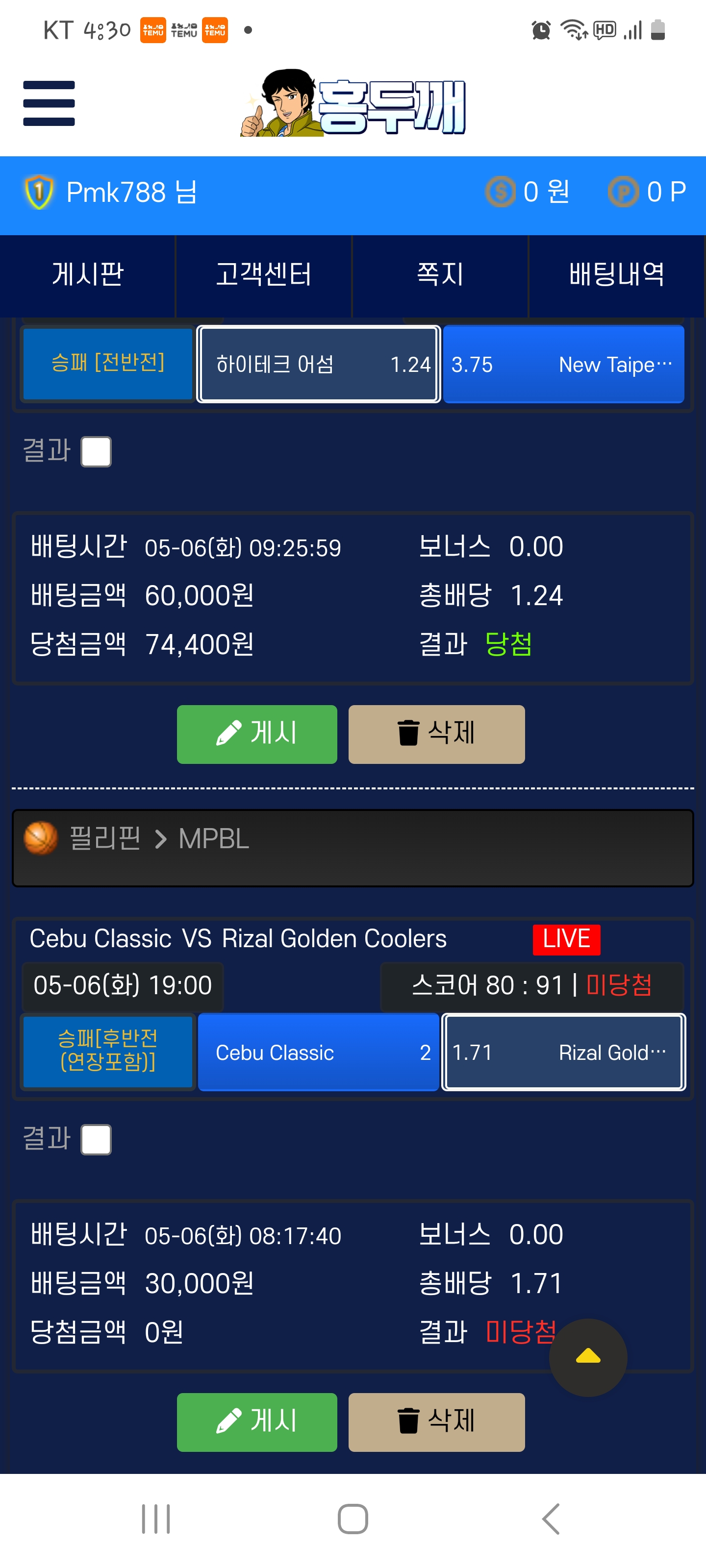Tap the yellow arrow scroll-to-top button

tap(588, 1357)
